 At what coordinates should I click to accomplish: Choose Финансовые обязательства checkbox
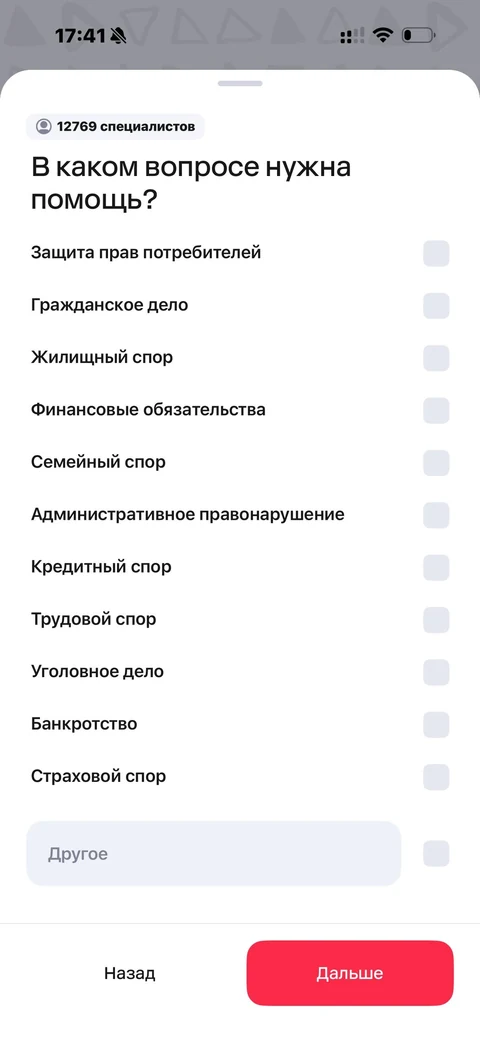pyautogui.click(x=436, y=410)
